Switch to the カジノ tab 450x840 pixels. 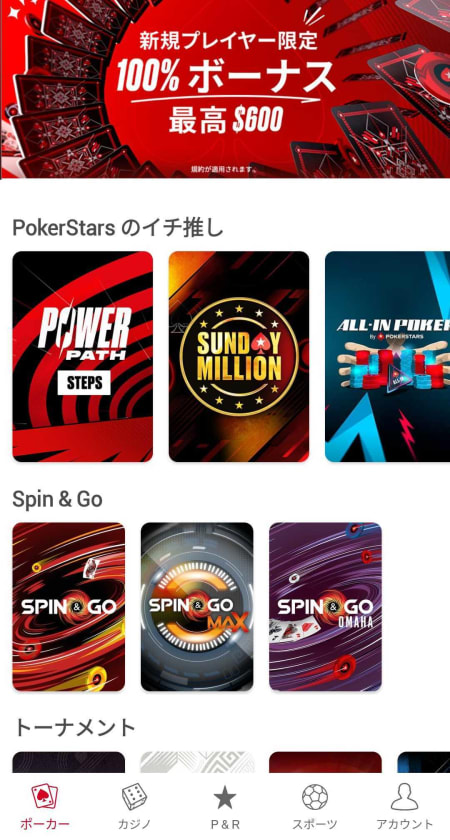coord(134,806)
